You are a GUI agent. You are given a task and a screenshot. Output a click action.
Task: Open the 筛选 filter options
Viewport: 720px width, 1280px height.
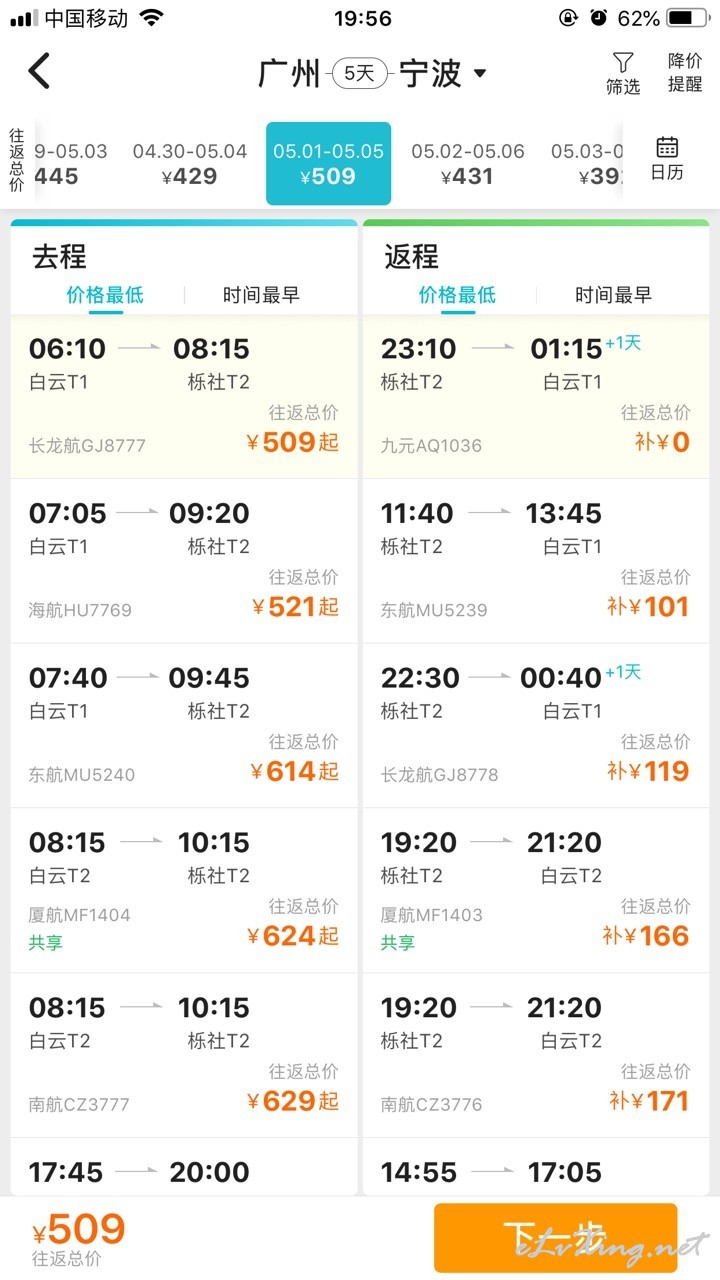tap(623, 73)
